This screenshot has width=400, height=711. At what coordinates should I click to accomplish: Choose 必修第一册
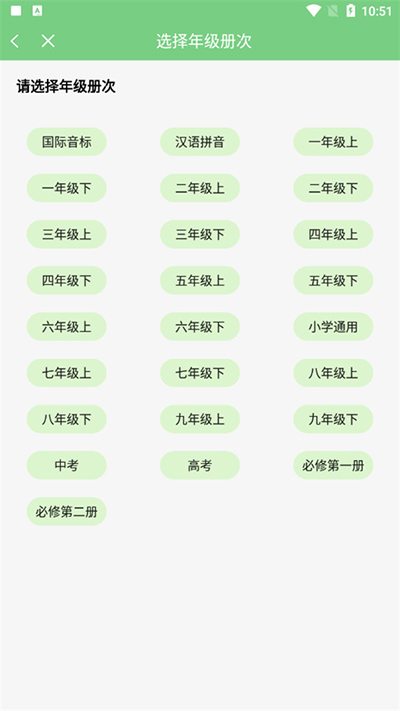coord(333,466)
